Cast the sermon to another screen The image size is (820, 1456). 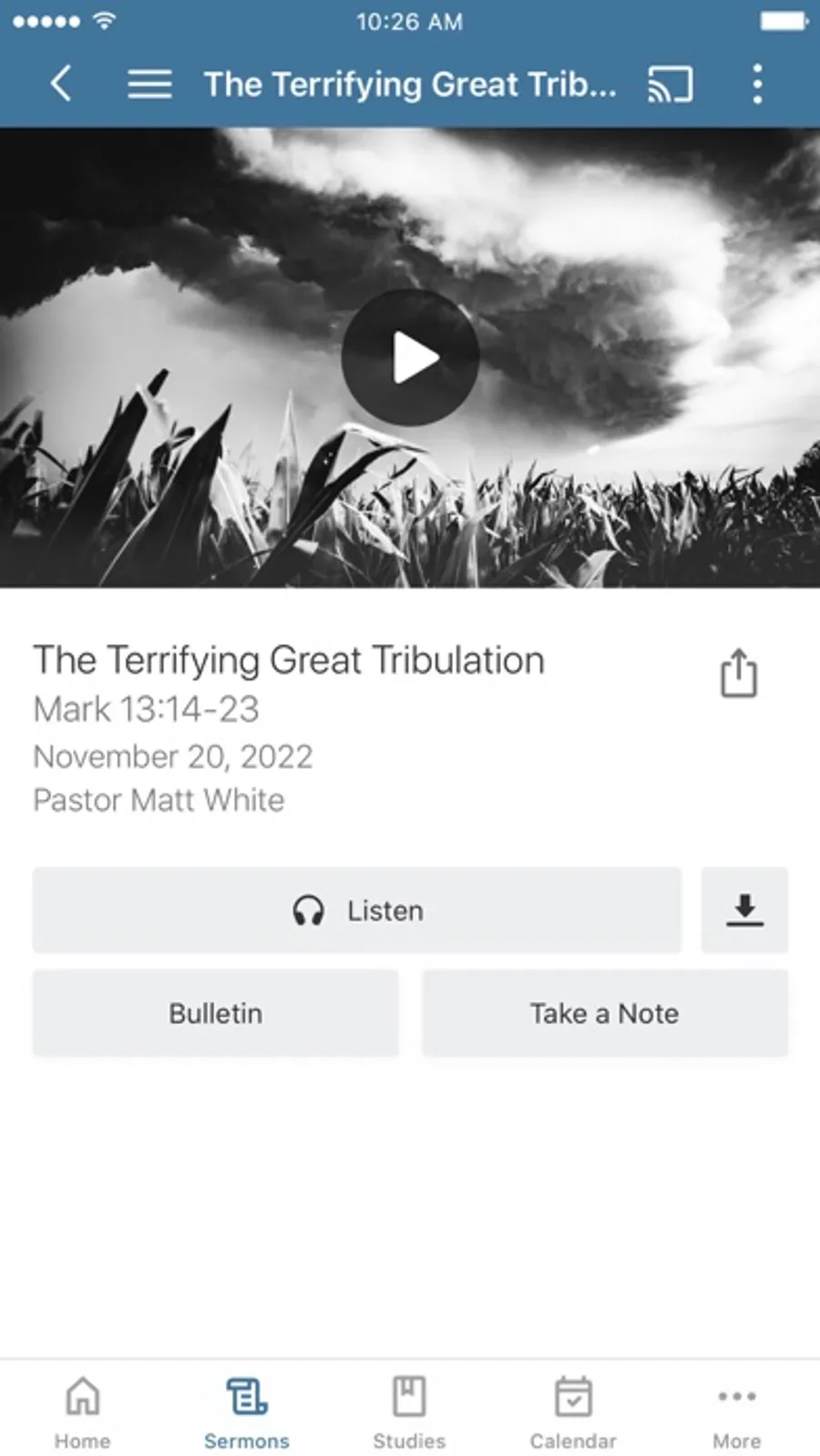tap(670, 84)
